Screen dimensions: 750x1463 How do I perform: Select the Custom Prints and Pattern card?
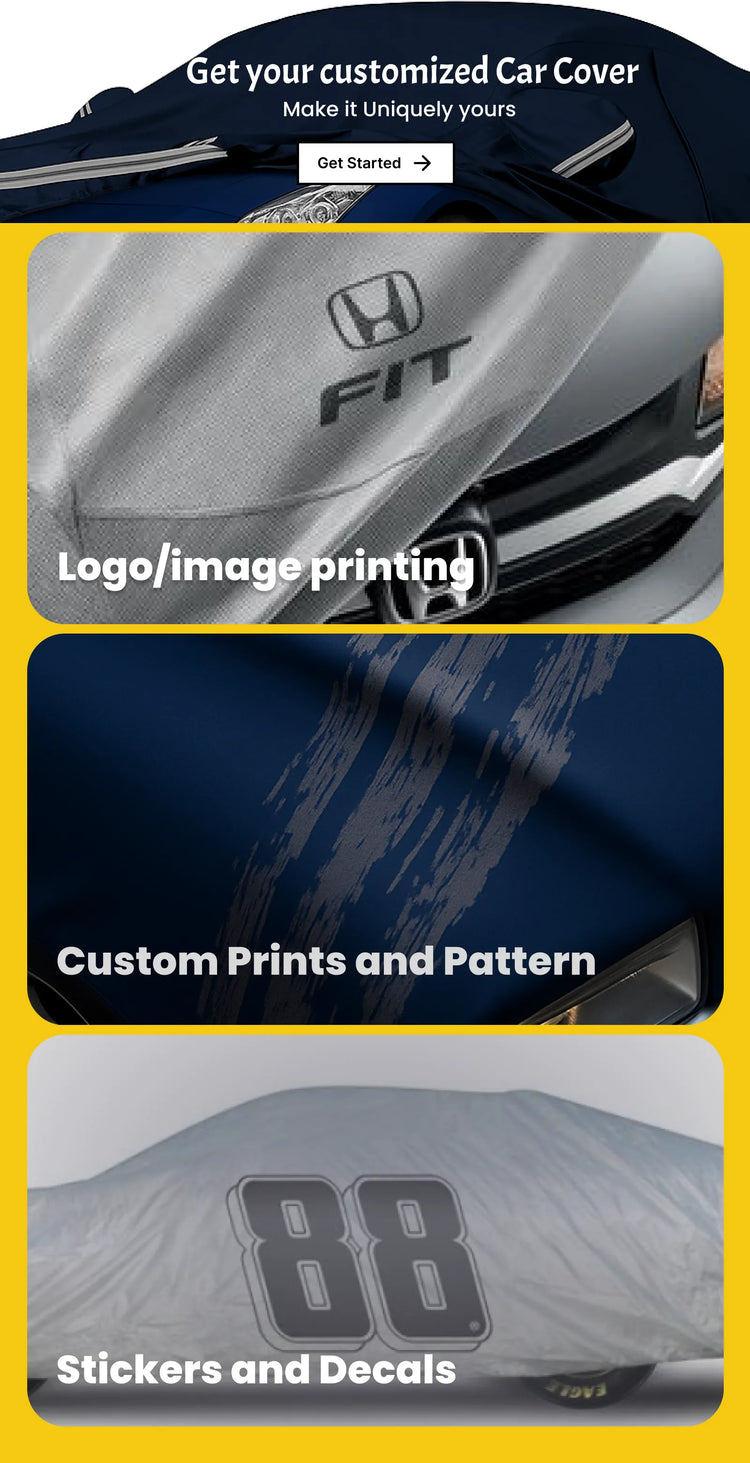click(375, 828)
